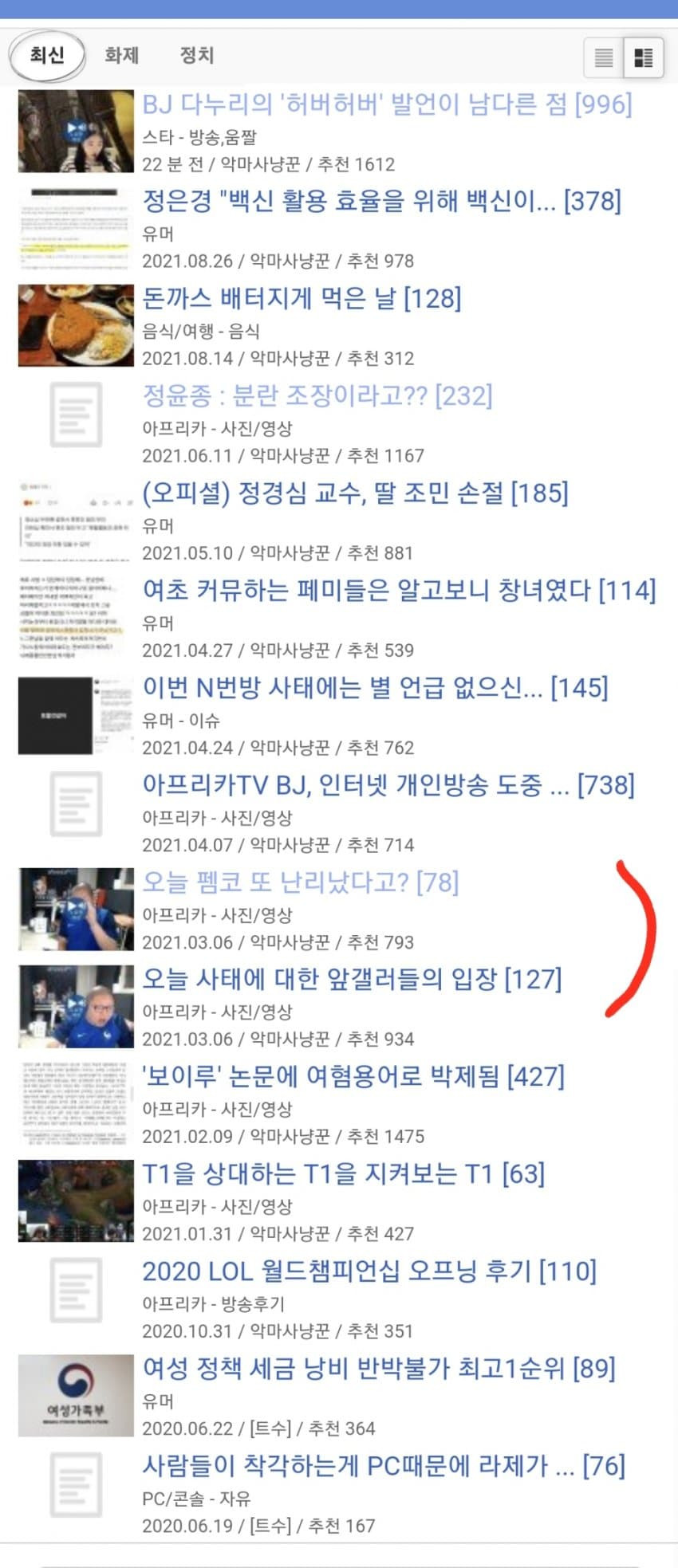Open 정윤종 : 분란 조장이라고?? post
Screen dimensions: 678x1568
(317, 395)
